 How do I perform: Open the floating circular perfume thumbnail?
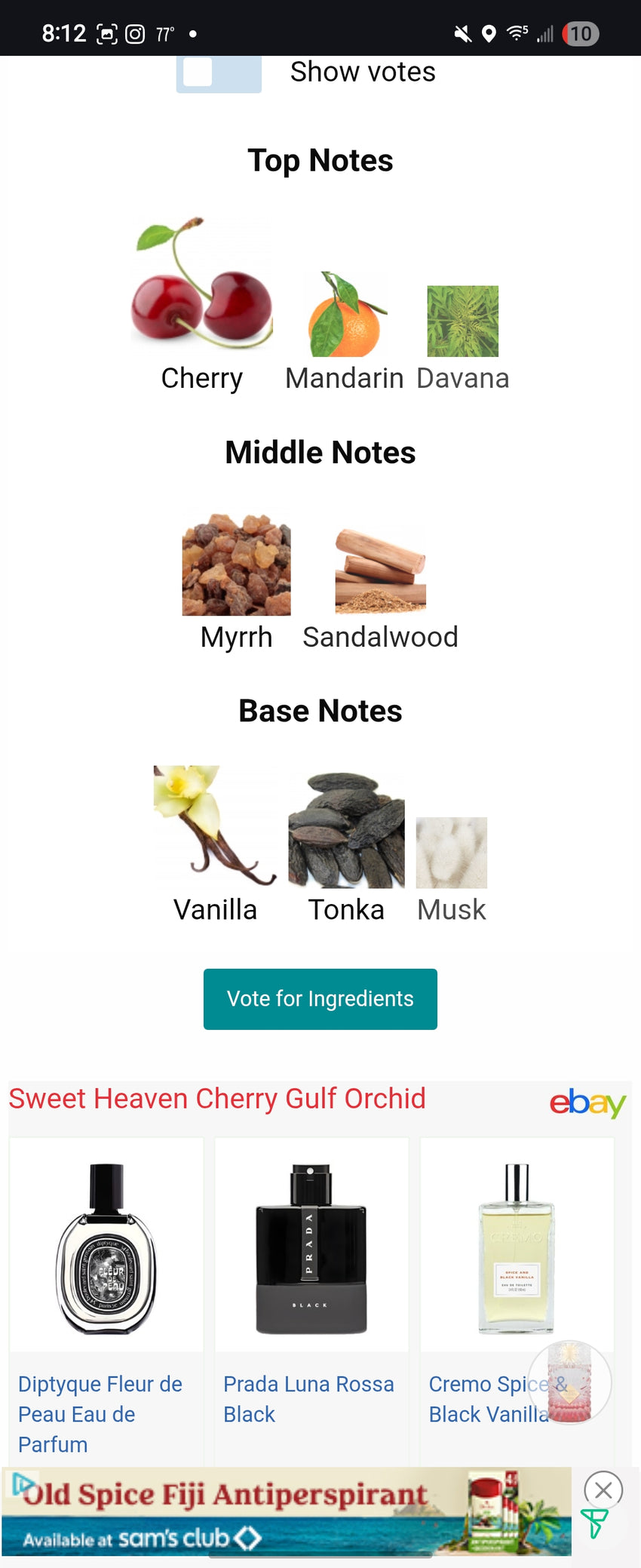569,1382
